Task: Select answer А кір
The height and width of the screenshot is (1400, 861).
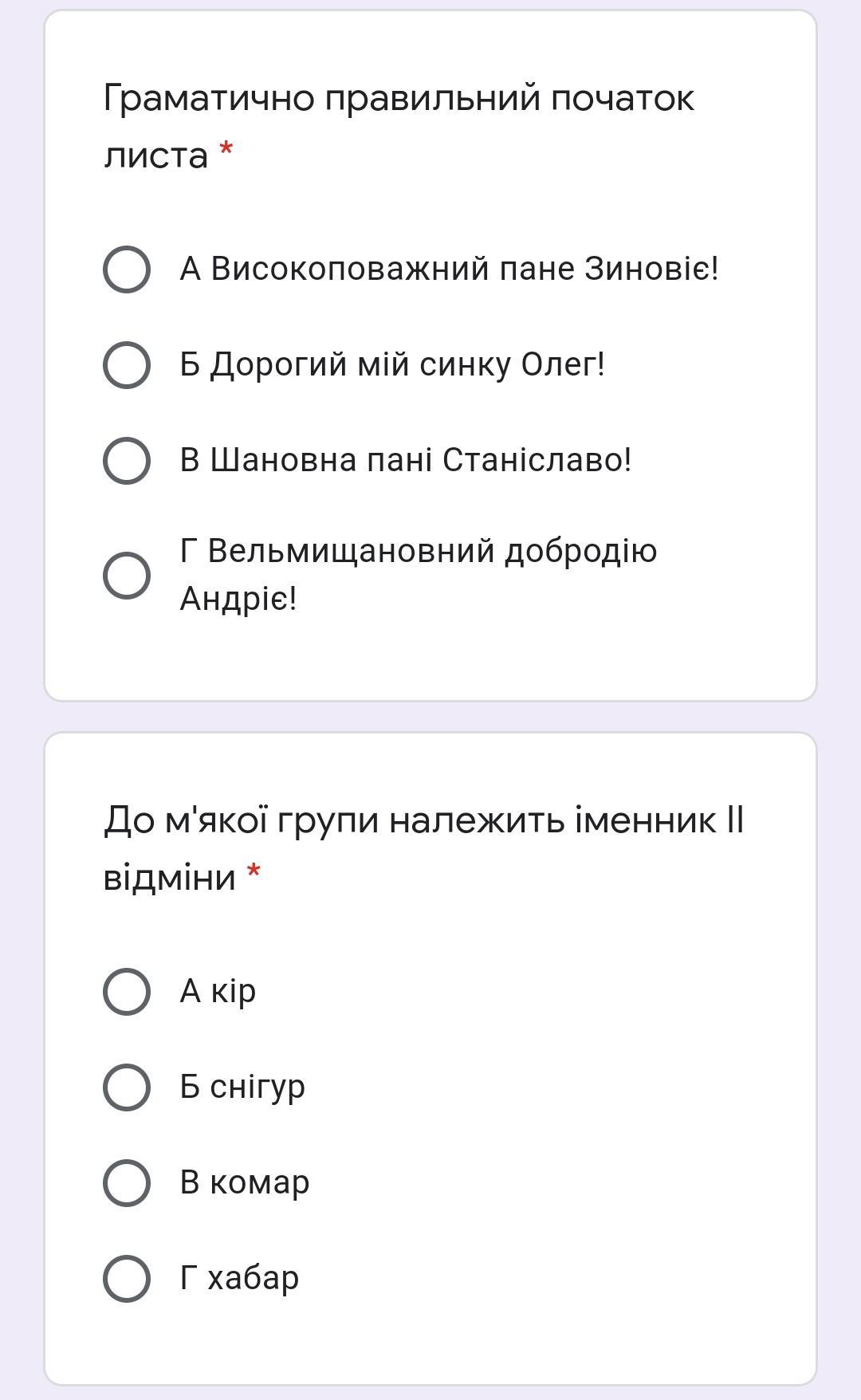Action: point(127,992)
